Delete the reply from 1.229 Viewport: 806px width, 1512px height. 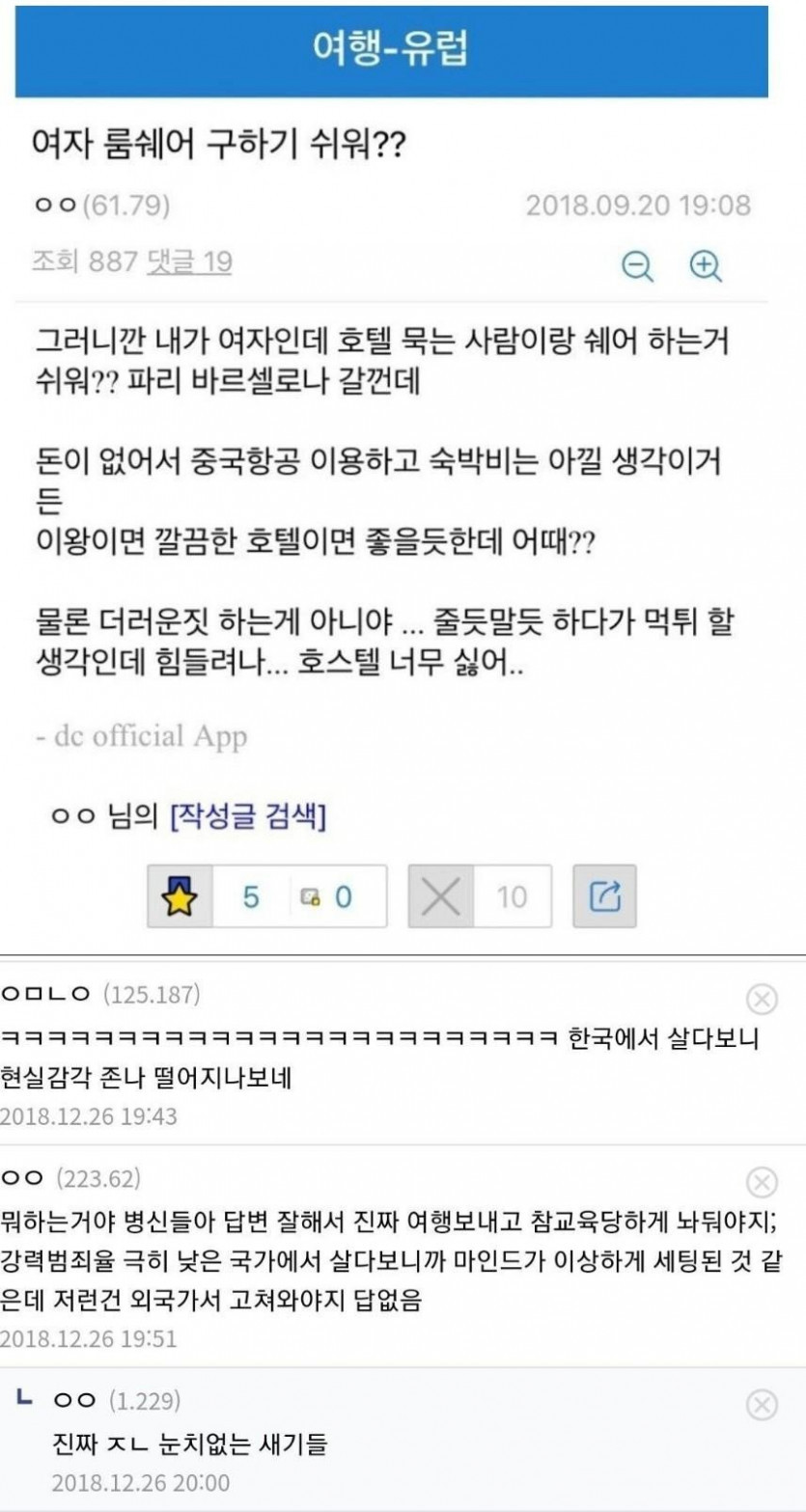pos(762,1404)
